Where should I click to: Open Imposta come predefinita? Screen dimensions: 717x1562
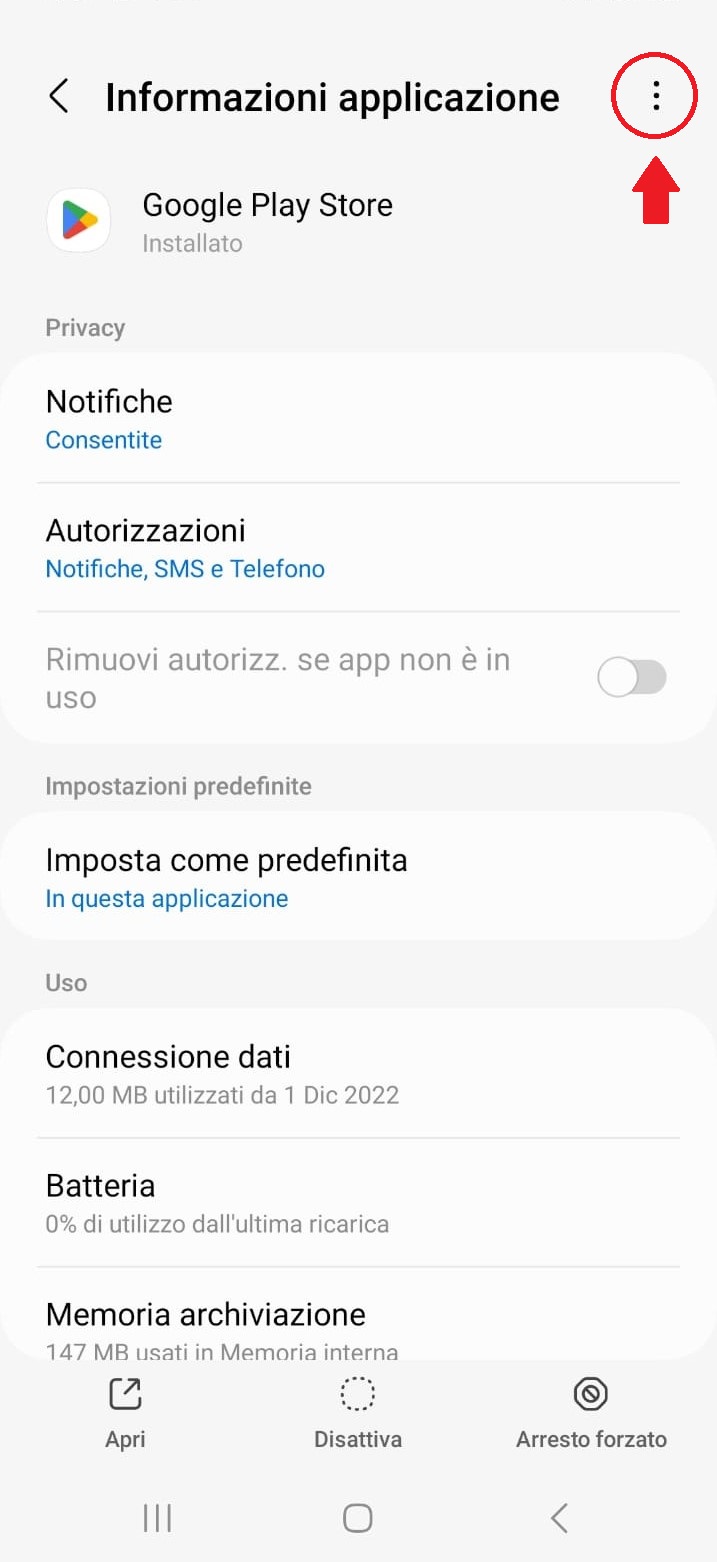coord(358,876)
